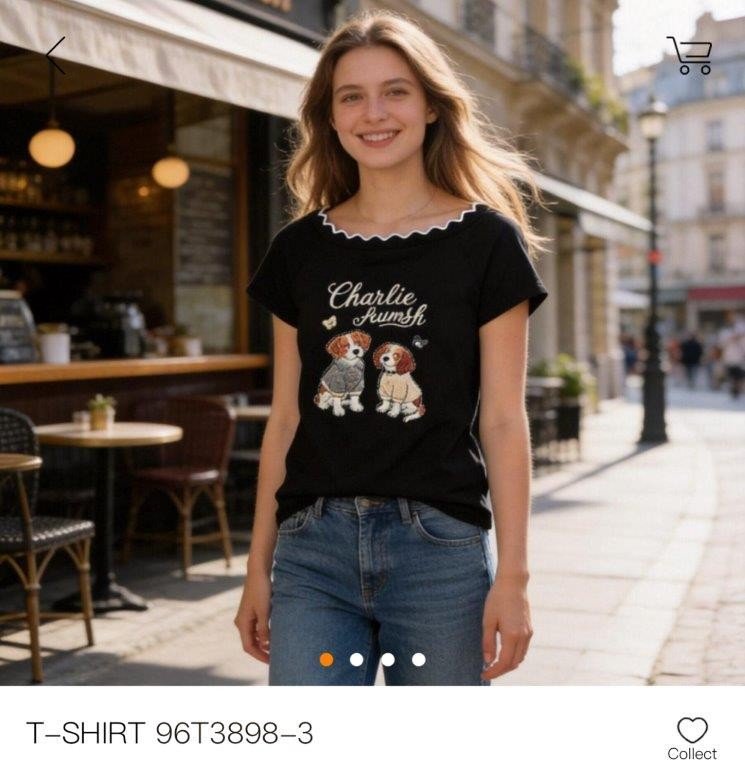Go back using the arrow

(55, 55)
